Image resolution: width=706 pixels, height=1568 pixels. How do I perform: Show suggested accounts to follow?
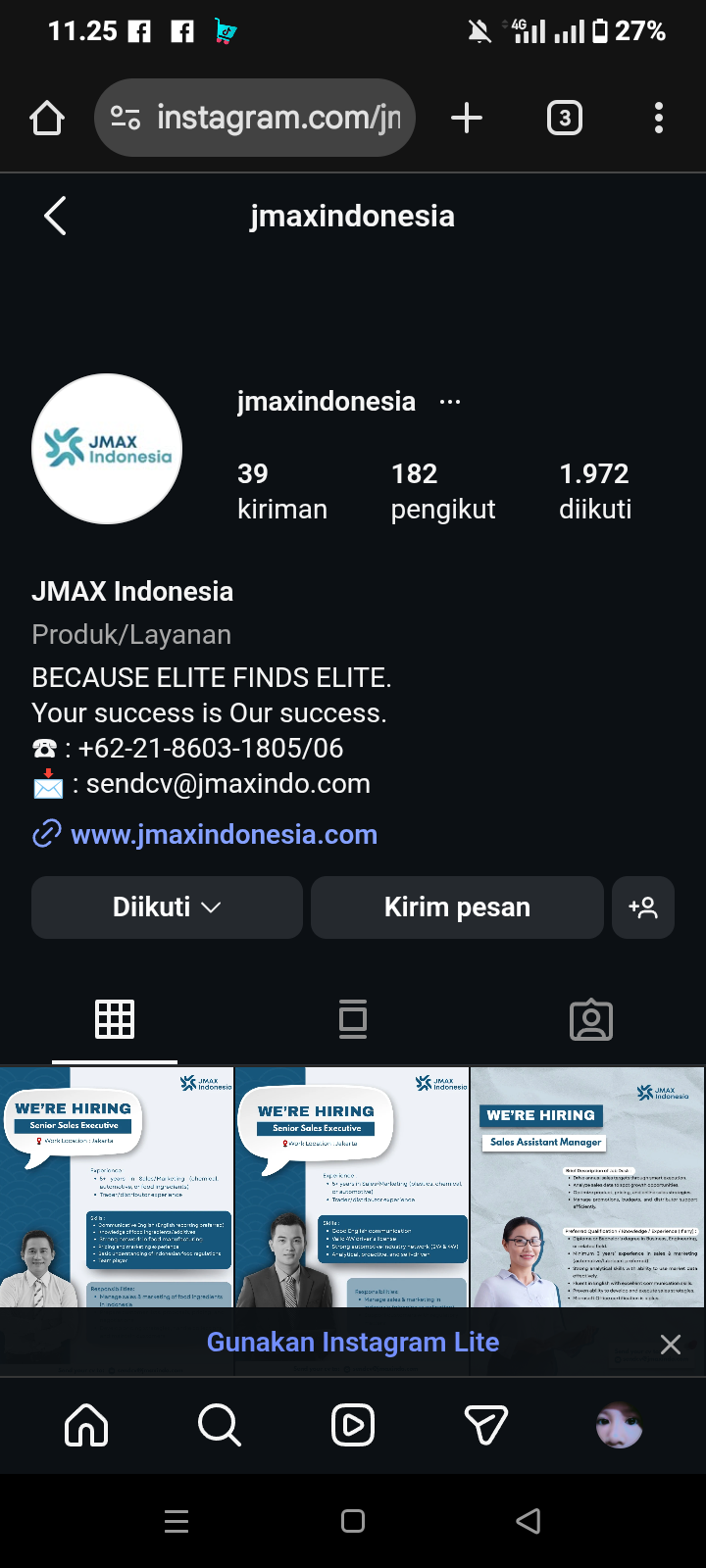pyautogui.click(x=643, y=907)
